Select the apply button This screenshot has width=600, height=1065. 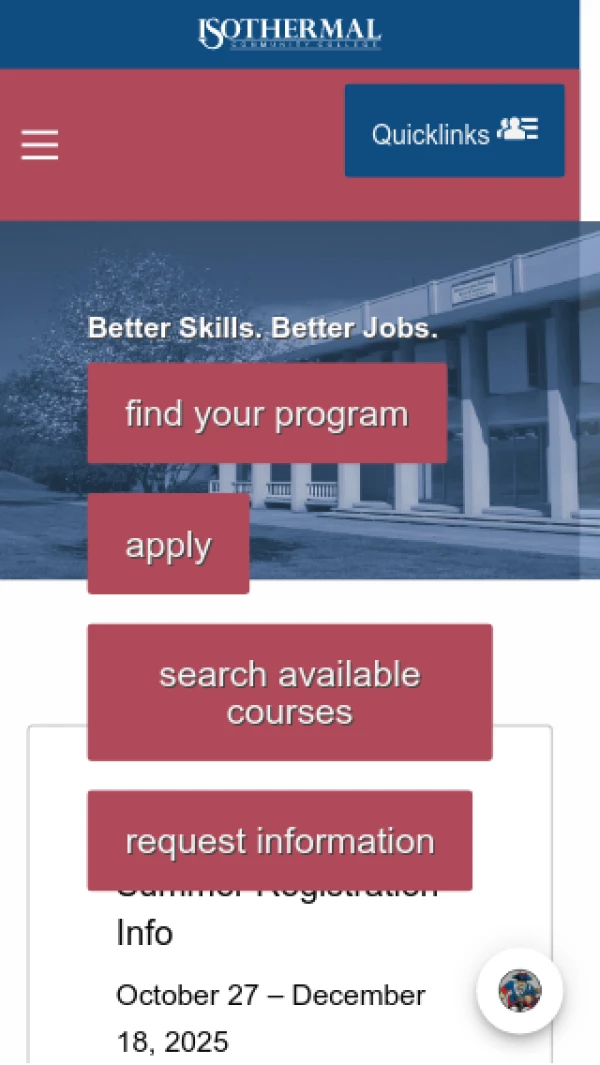(x=168, y=544)
